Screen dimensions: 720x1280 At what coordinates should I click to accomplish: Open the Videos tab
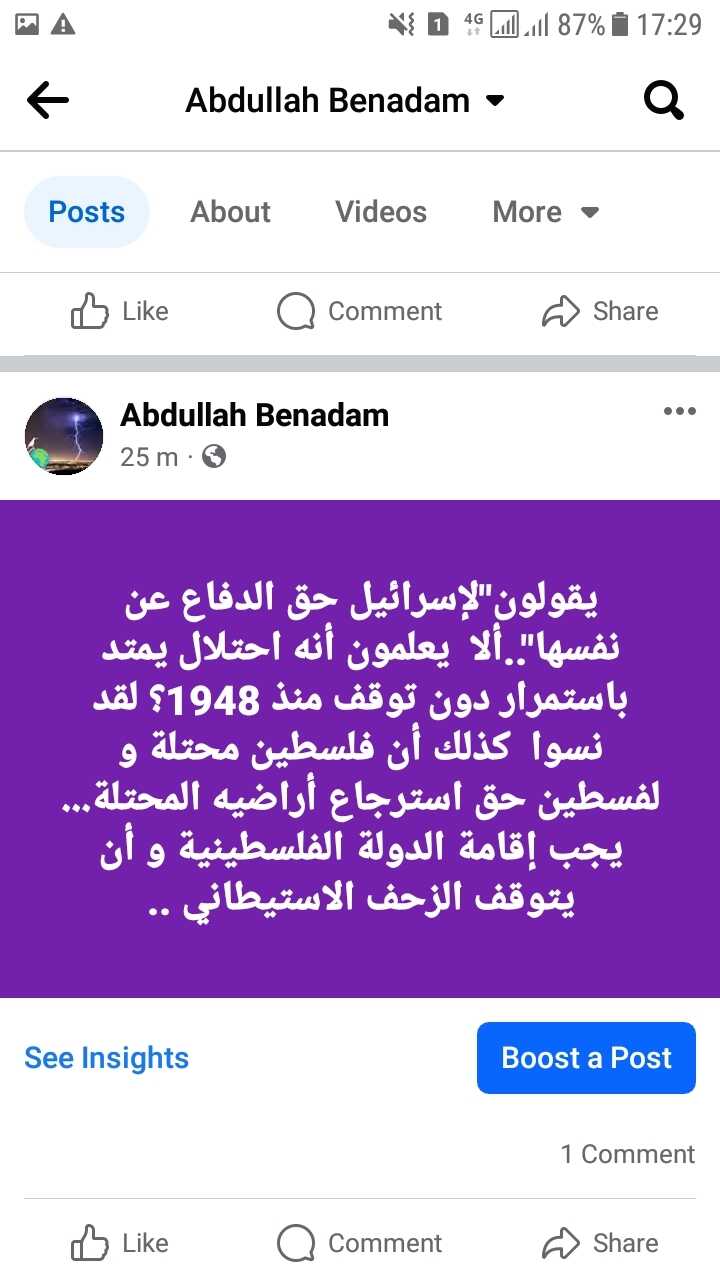click(380, 212)
